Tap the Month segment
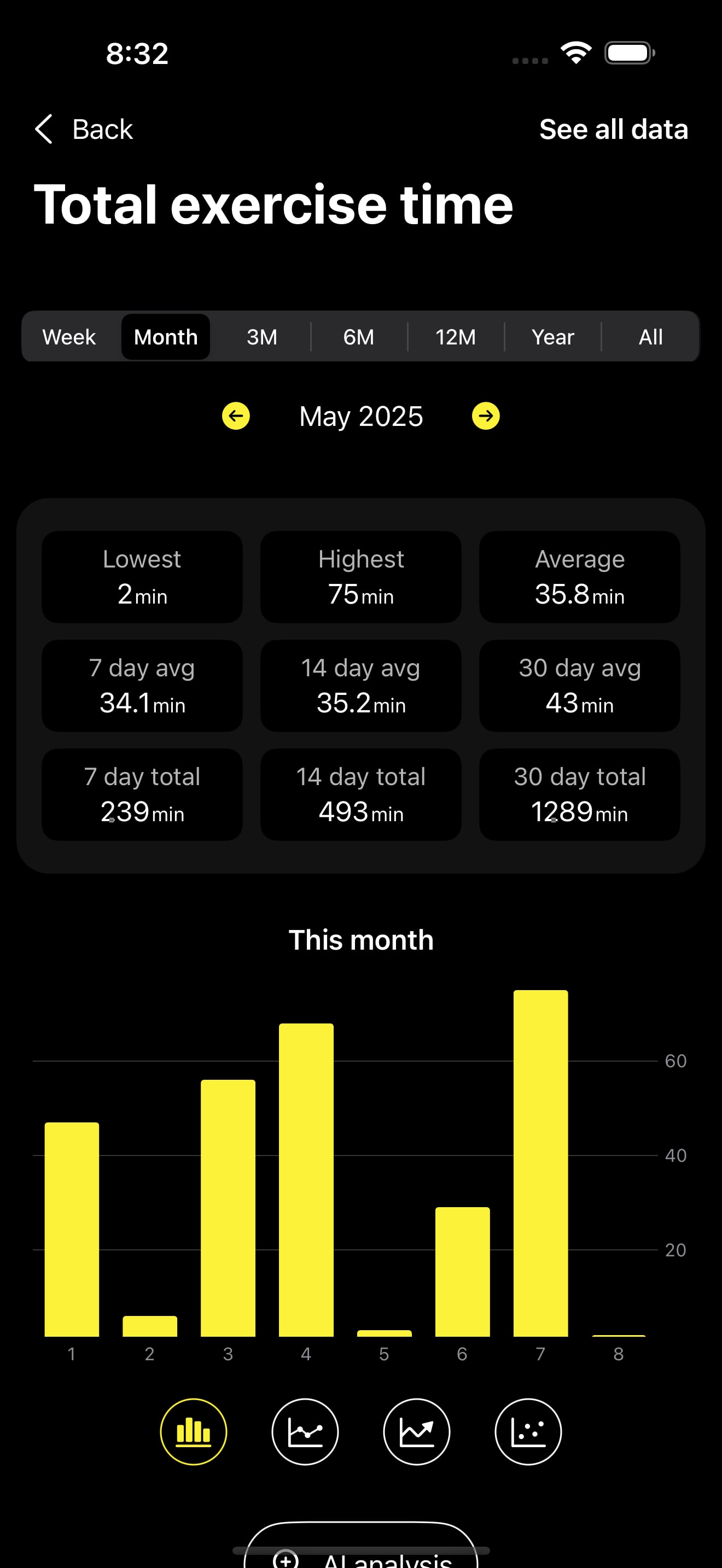This screenshot has height=1568, width=722. pos(166,337)
